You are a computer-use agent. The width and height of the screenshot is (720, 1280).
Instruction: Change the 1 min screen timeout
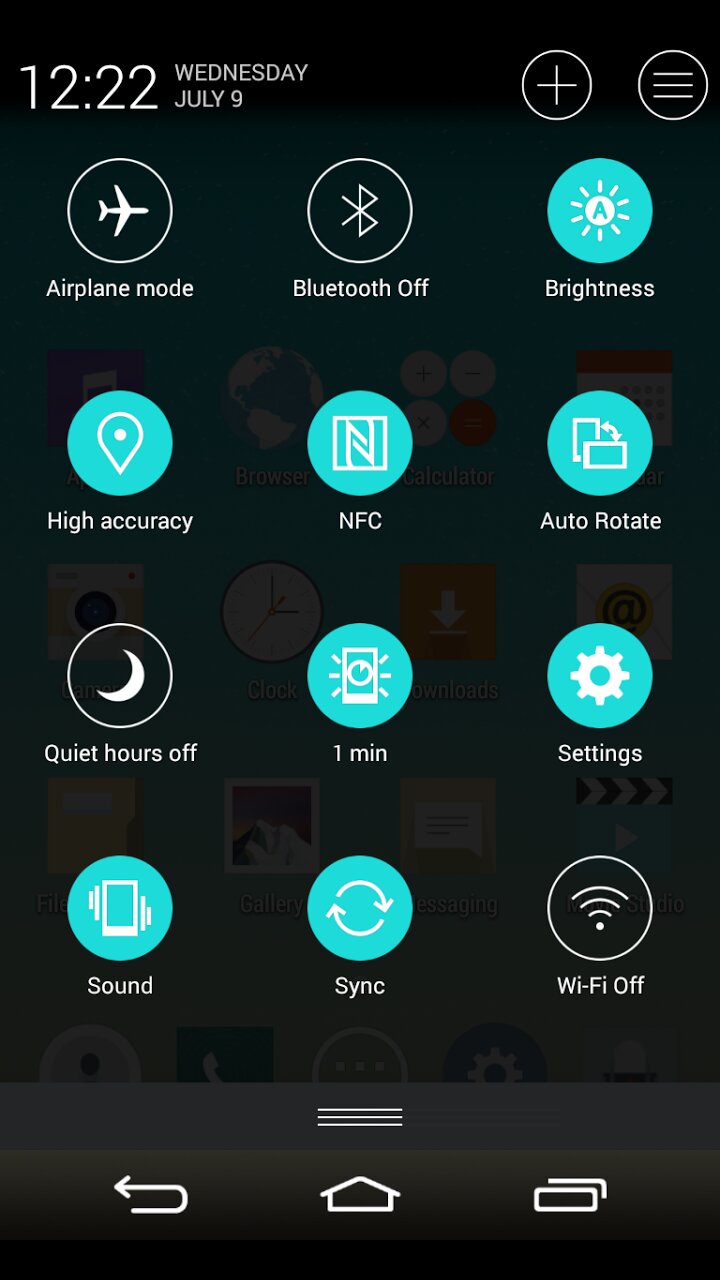click(x=360, y=676)
